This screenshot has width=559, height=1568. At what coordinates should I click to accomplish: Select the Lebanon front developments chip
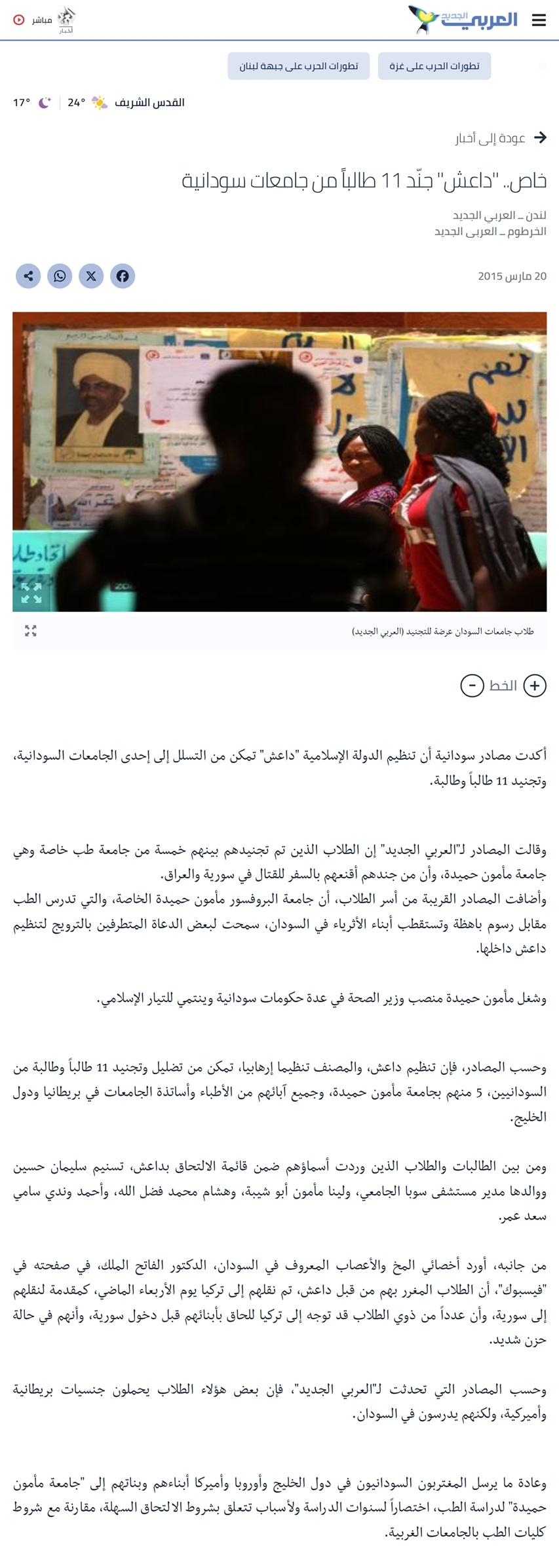click(298, 66)
